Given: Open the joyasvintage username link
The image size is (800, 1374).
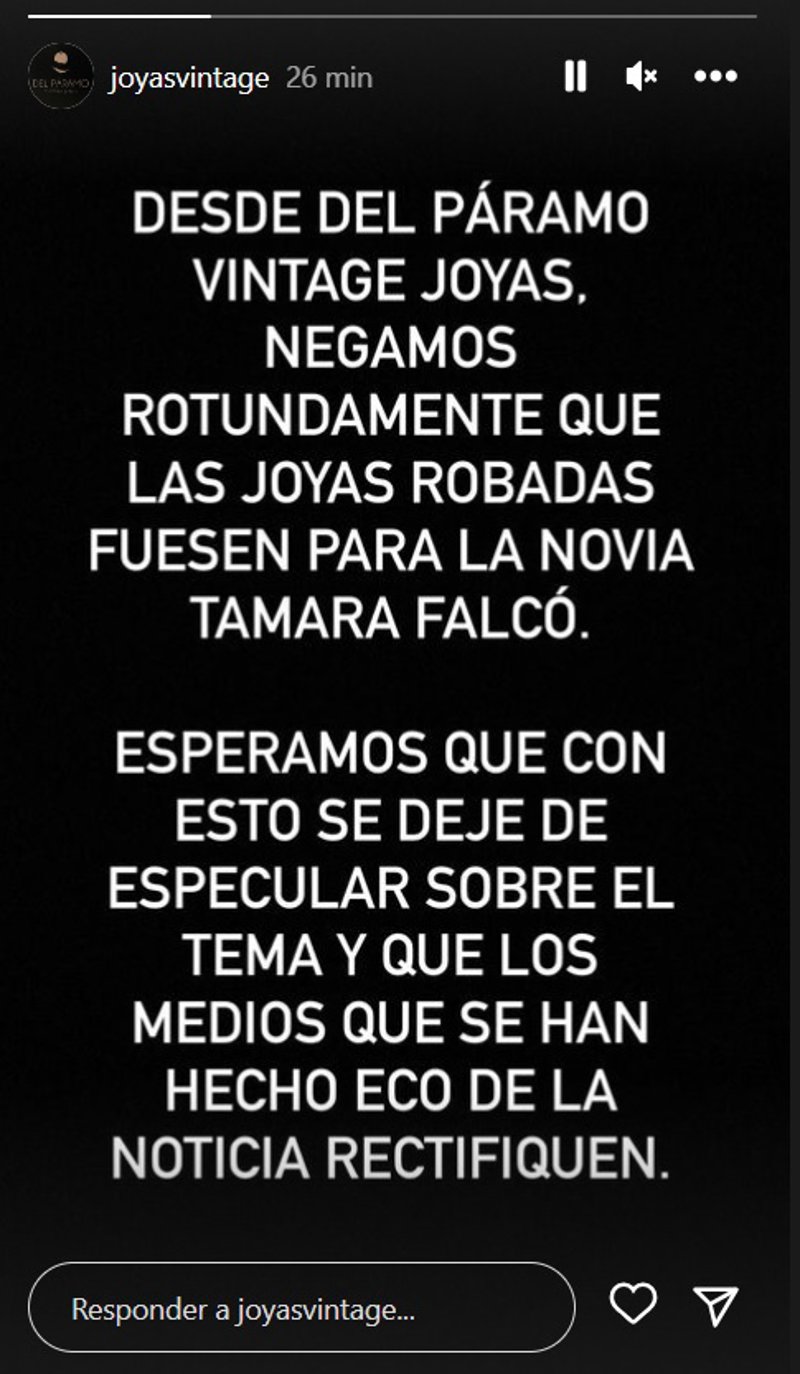Looking at the screenshot, I should [x=189, y=78].
